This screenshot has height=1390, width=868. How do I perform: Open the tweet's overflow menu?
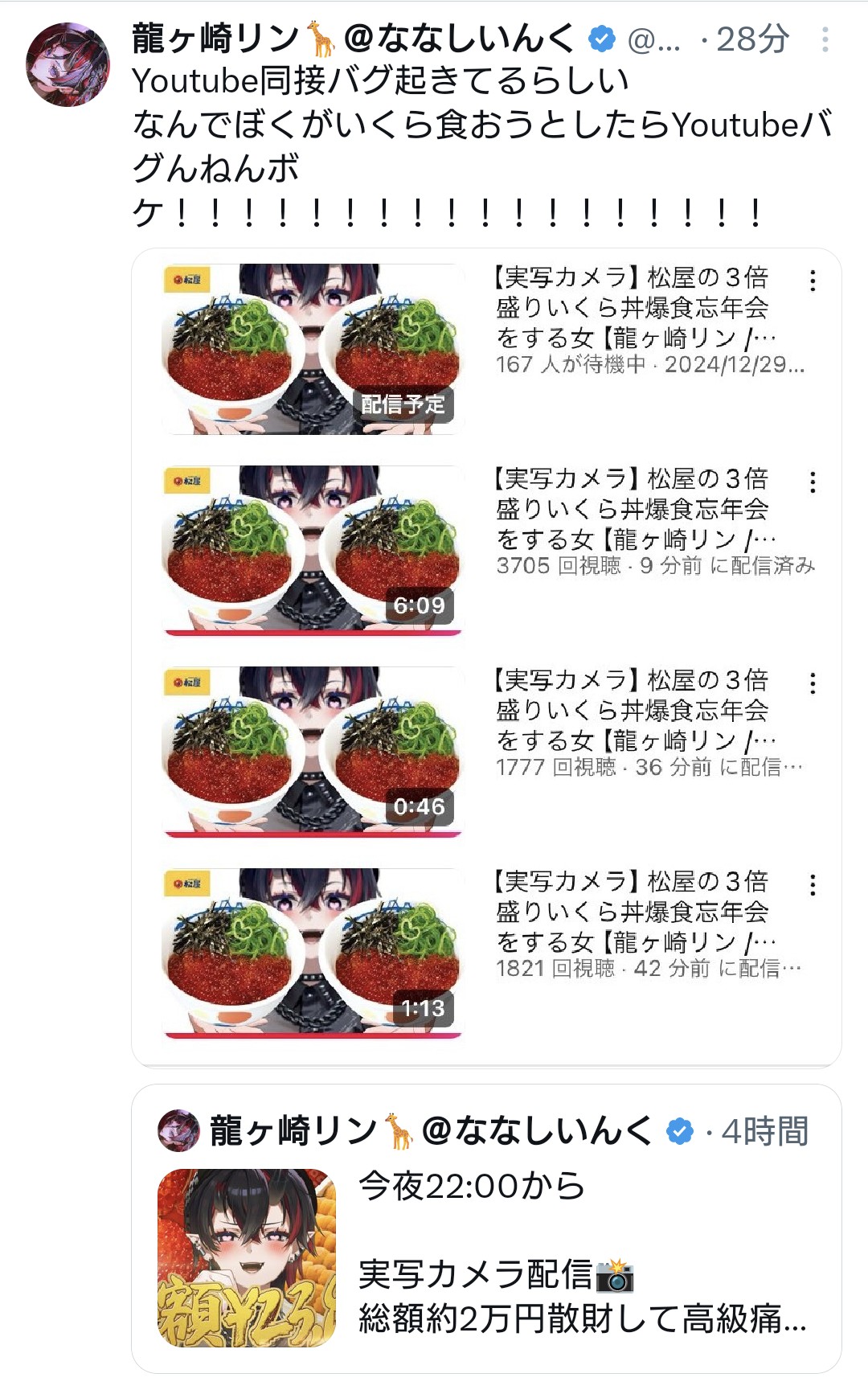point(825,39)
